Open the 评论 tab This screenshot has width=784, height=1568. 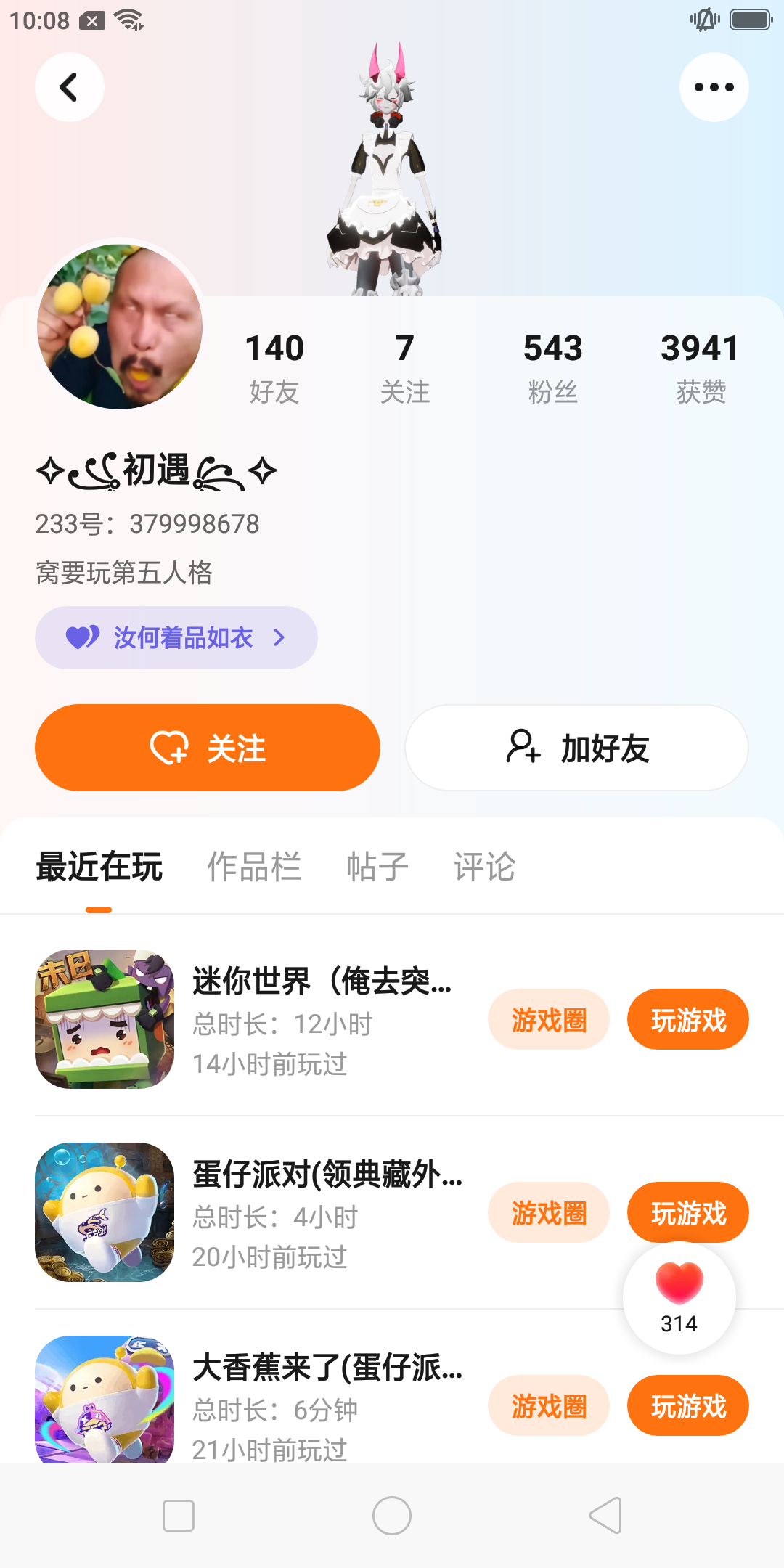pyautogui.click(x=484, y=867)
